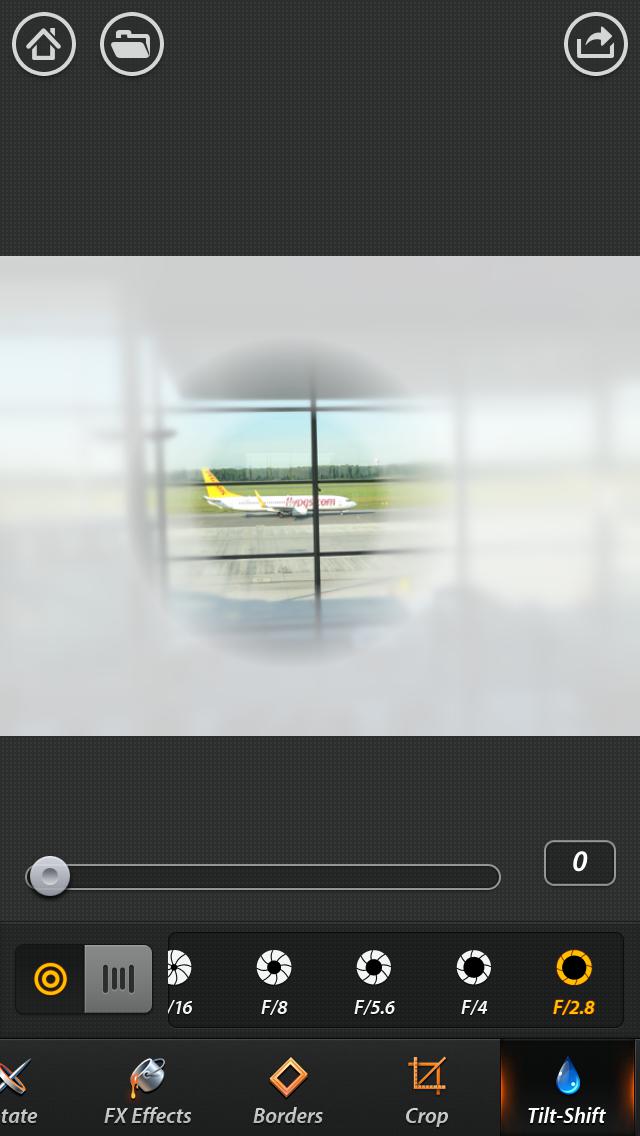640x1136 pixels.
Task: Open the folder to load a photo
Action: (132, 44)
